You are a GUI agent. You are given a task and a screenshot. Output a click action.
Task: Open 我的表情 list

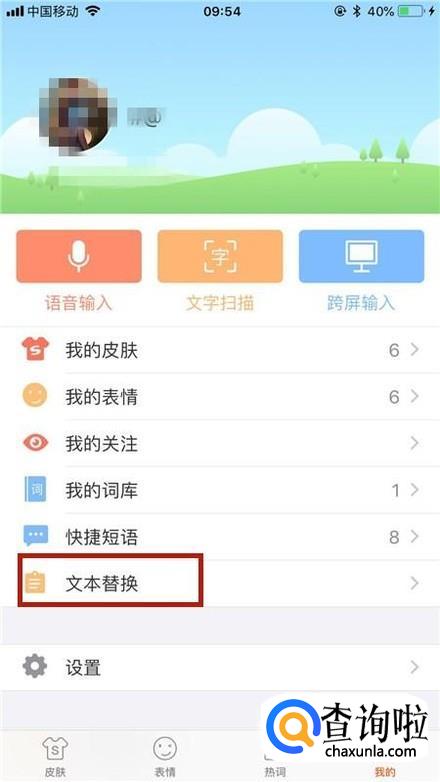point(220,396)
